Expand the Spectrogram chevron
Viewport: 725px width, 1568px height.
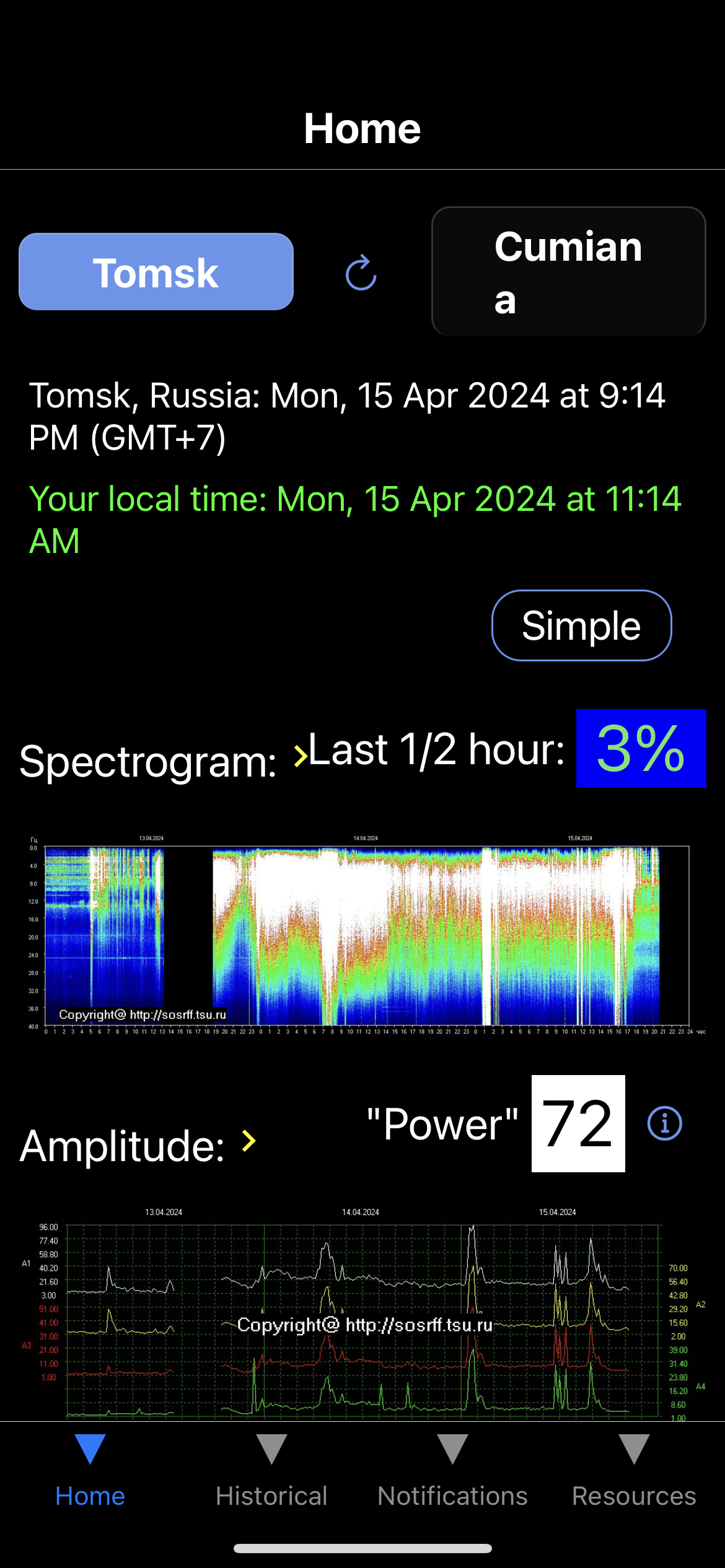(x=301, y=756)
